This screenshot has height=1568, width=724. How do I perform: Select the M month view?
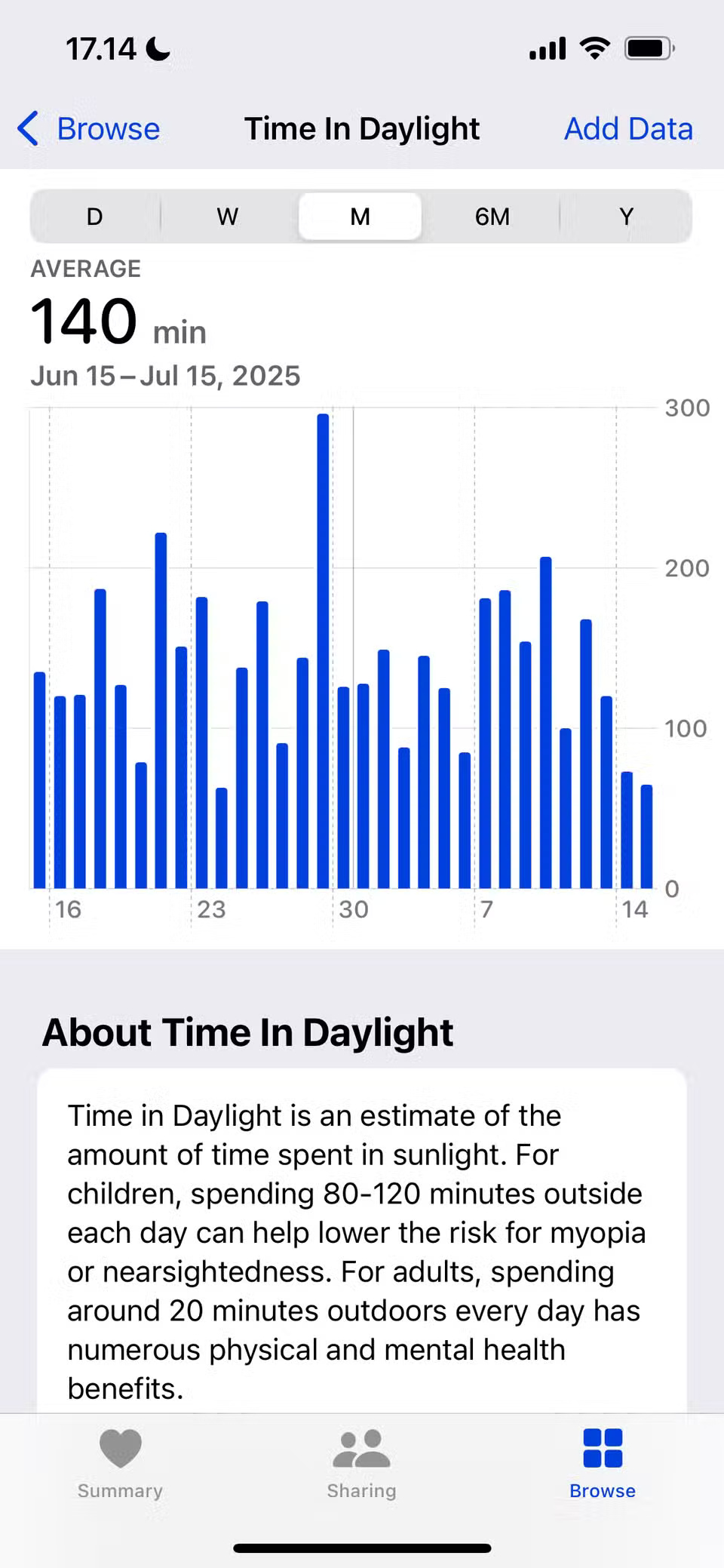(360, 217)
